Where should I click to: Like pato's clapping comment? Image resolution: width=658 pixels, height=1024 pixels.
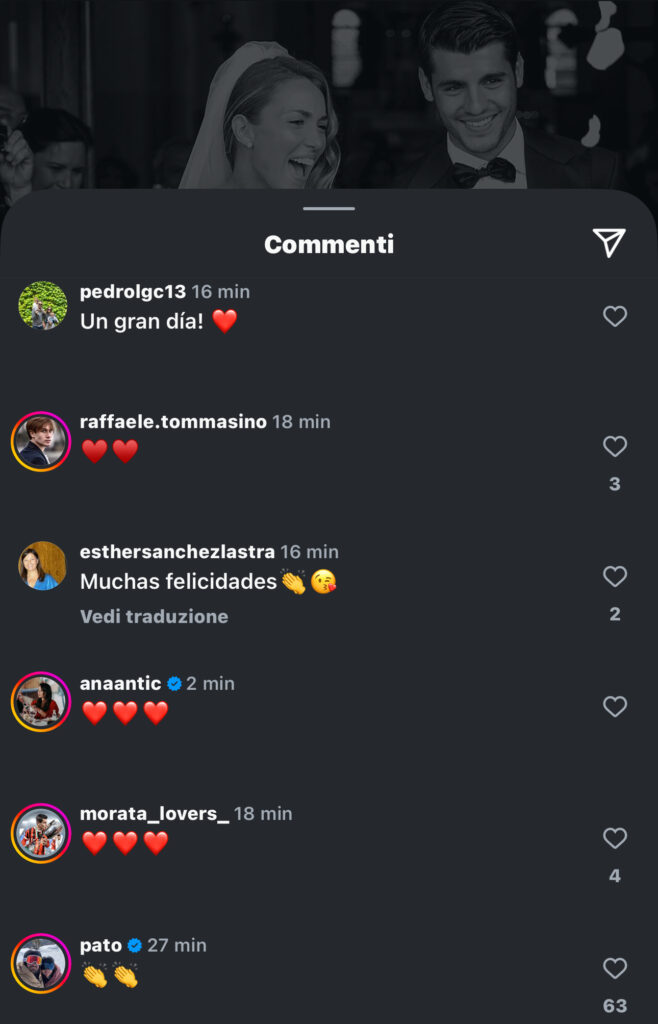[615, 968]
